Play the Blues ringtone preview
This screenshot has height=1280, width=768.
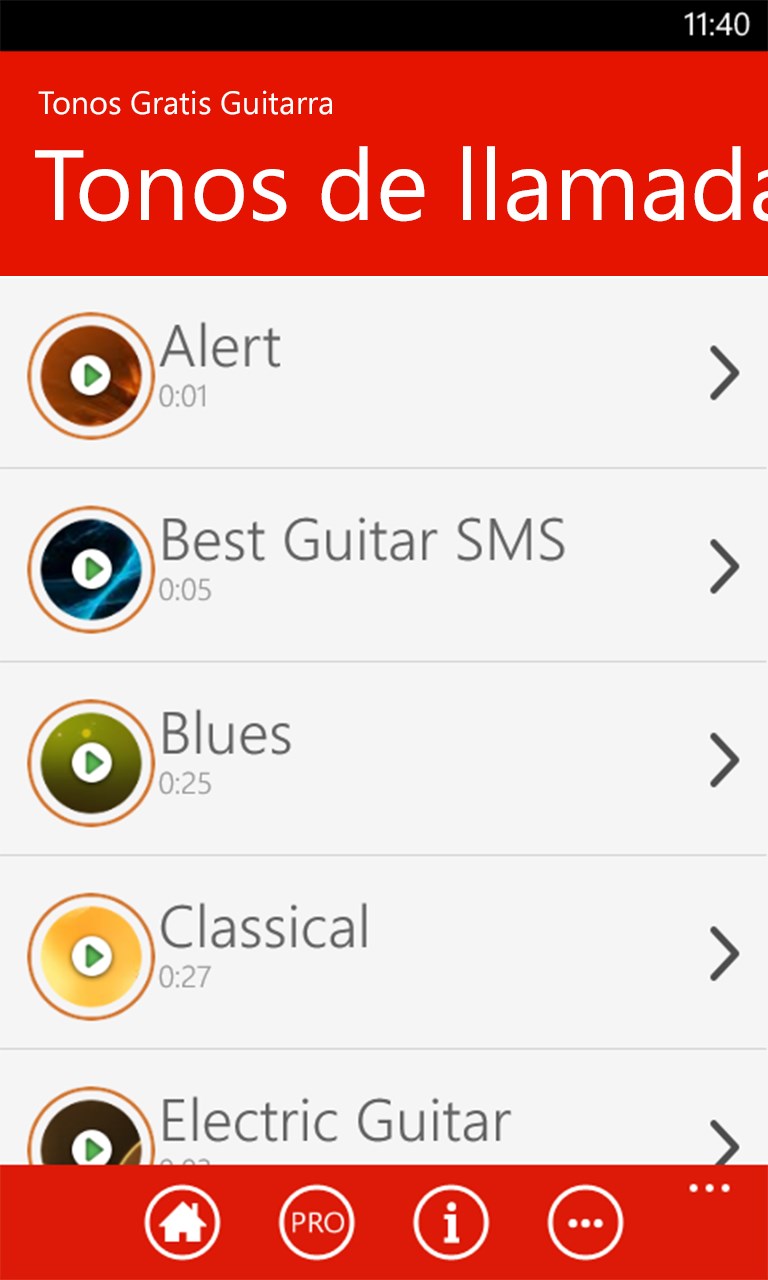91,763
